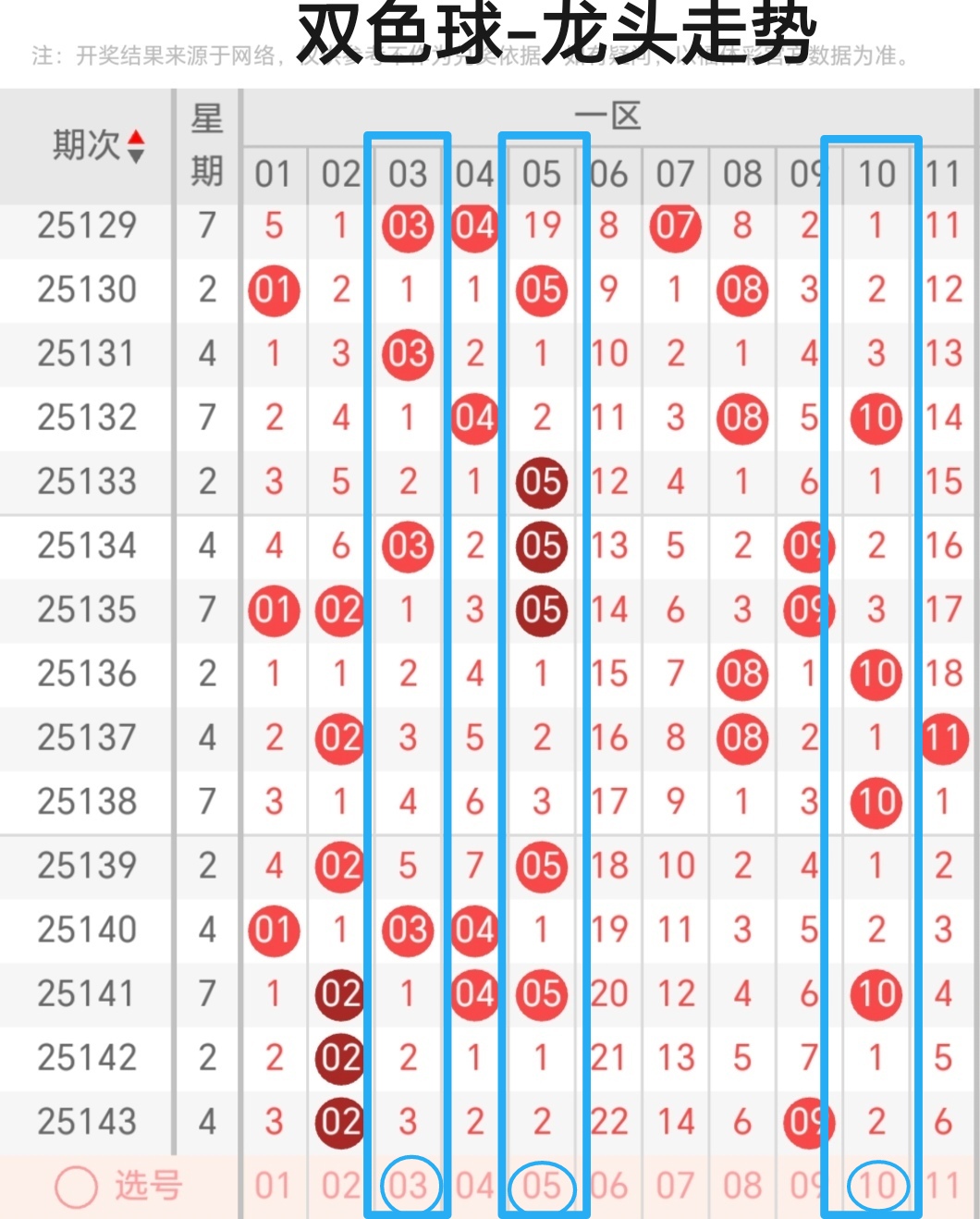Pick number 05 in the 选号 row

542,1186
